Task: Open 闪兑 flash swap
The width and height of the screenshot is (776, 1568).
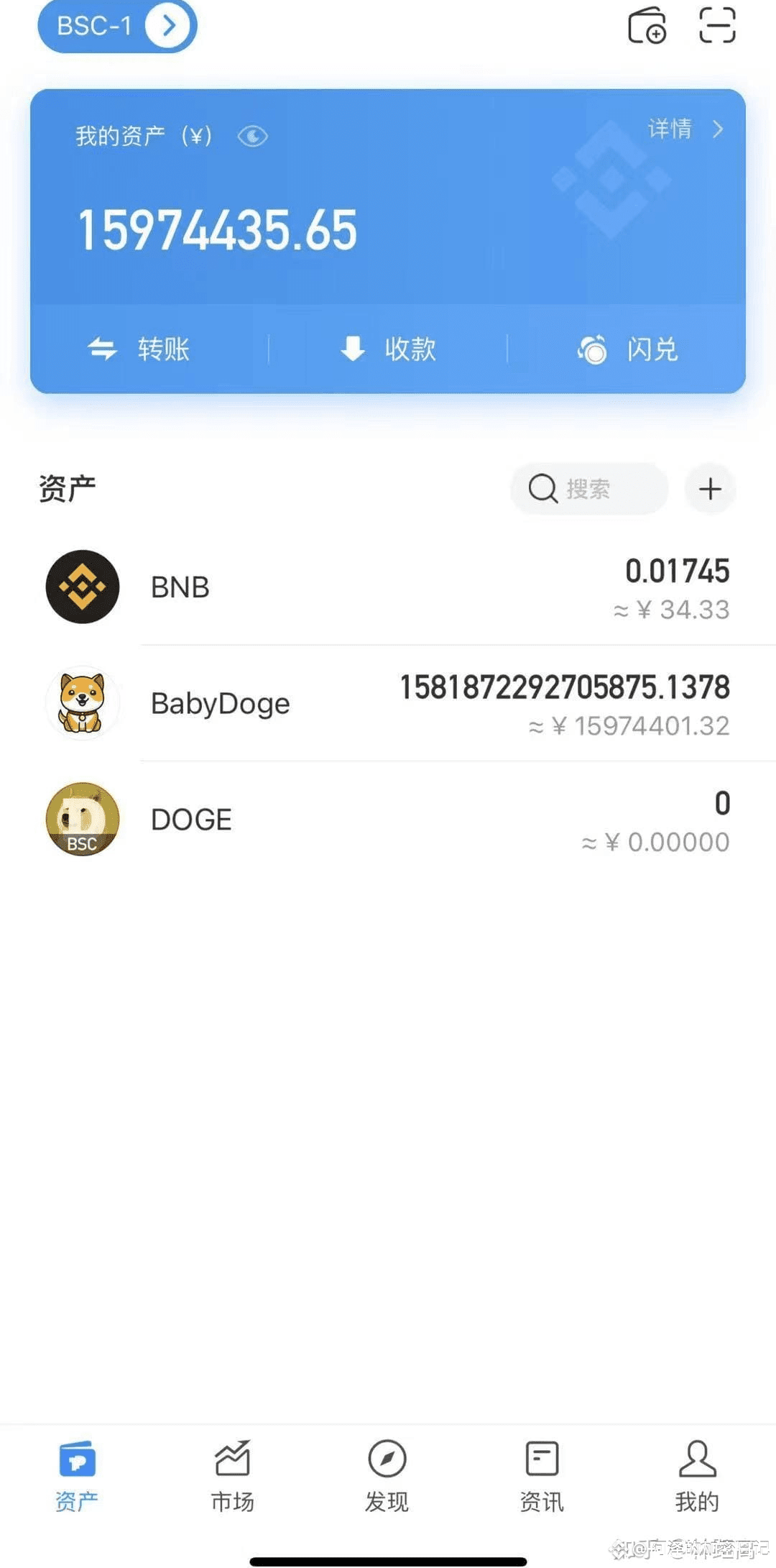Action: pyautogui.click(x=628, y=349)
